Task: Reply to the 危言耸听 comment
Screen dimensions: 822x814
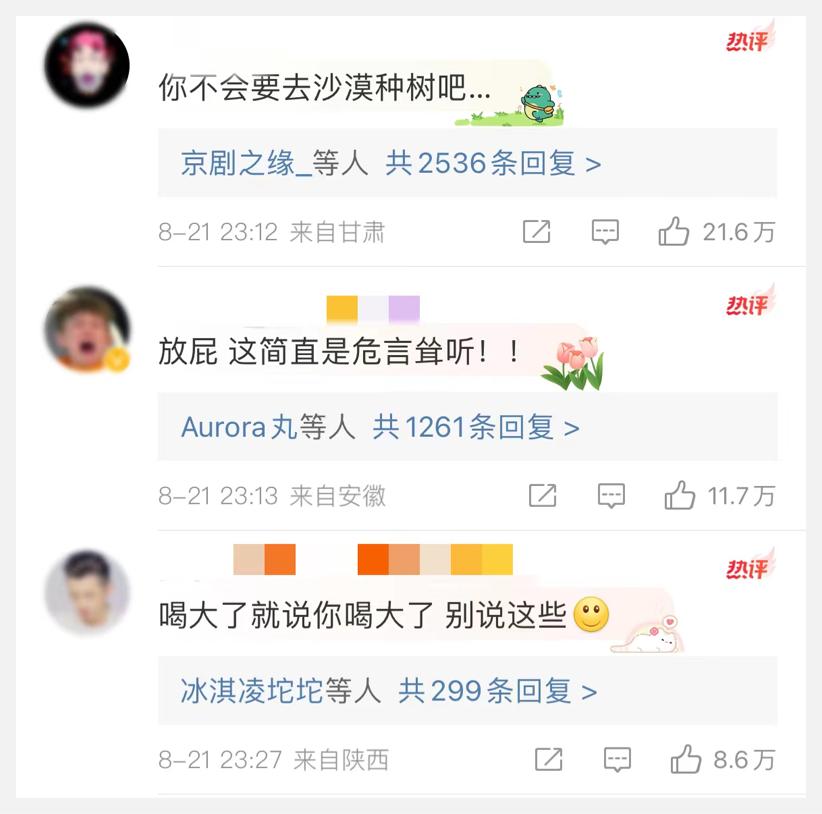Action: tap(611, 495)
